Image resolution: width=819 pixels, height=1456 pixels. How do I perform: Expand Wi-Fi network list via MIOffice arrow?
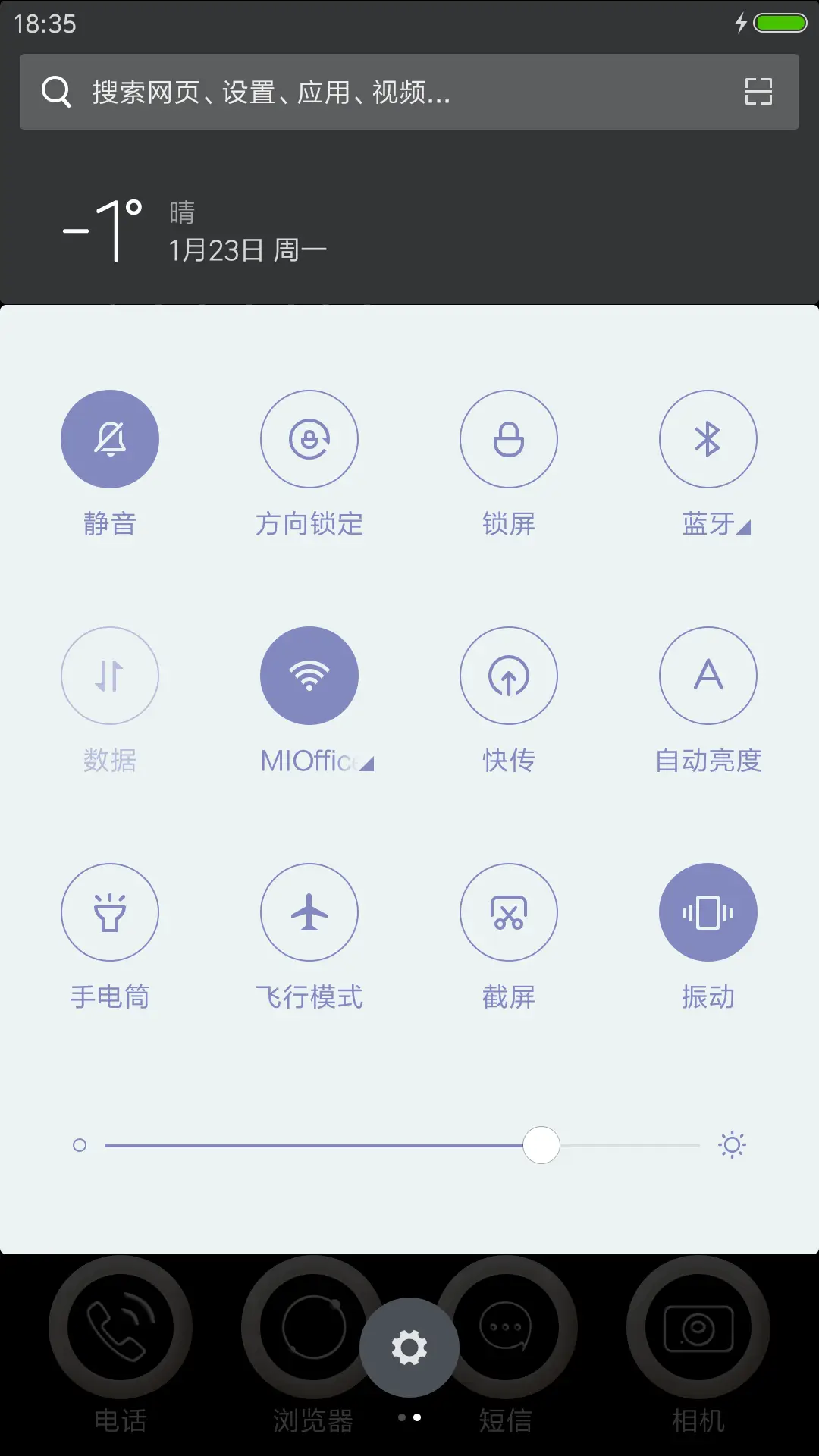[366, 762]
